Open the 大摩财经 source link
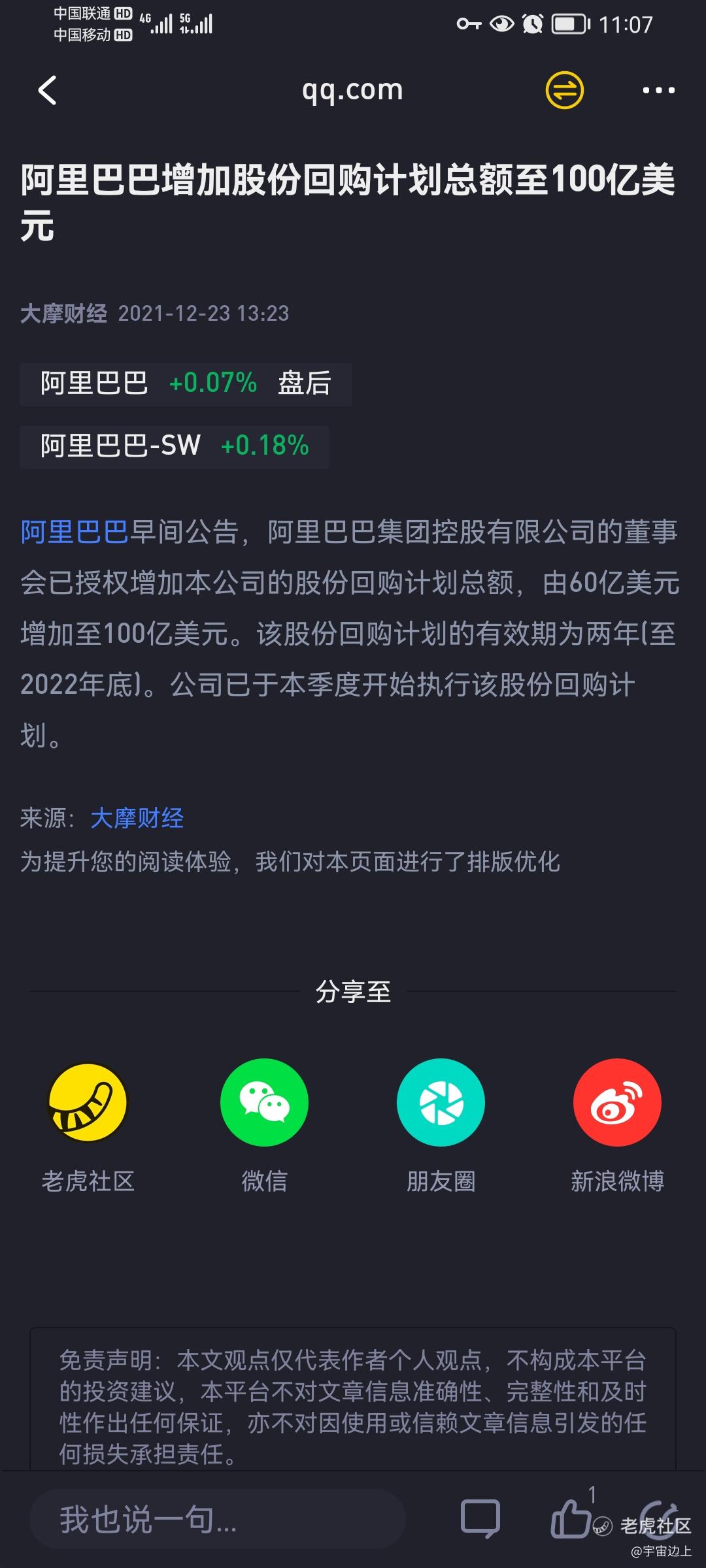 click(137, 819)
